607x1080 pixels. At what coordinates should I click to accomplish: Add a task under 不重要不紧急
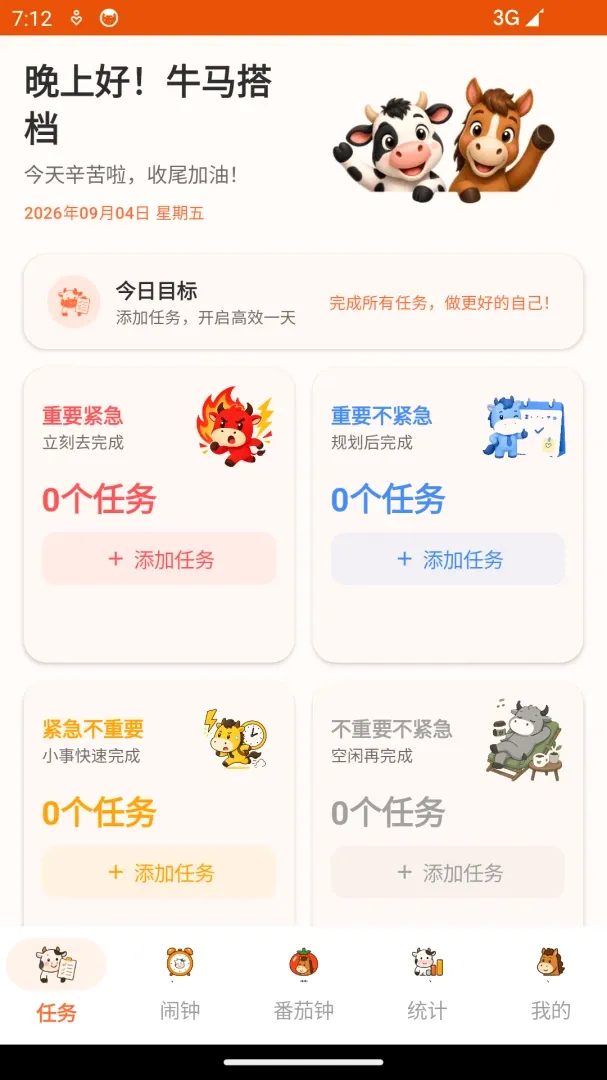[448, 872]
